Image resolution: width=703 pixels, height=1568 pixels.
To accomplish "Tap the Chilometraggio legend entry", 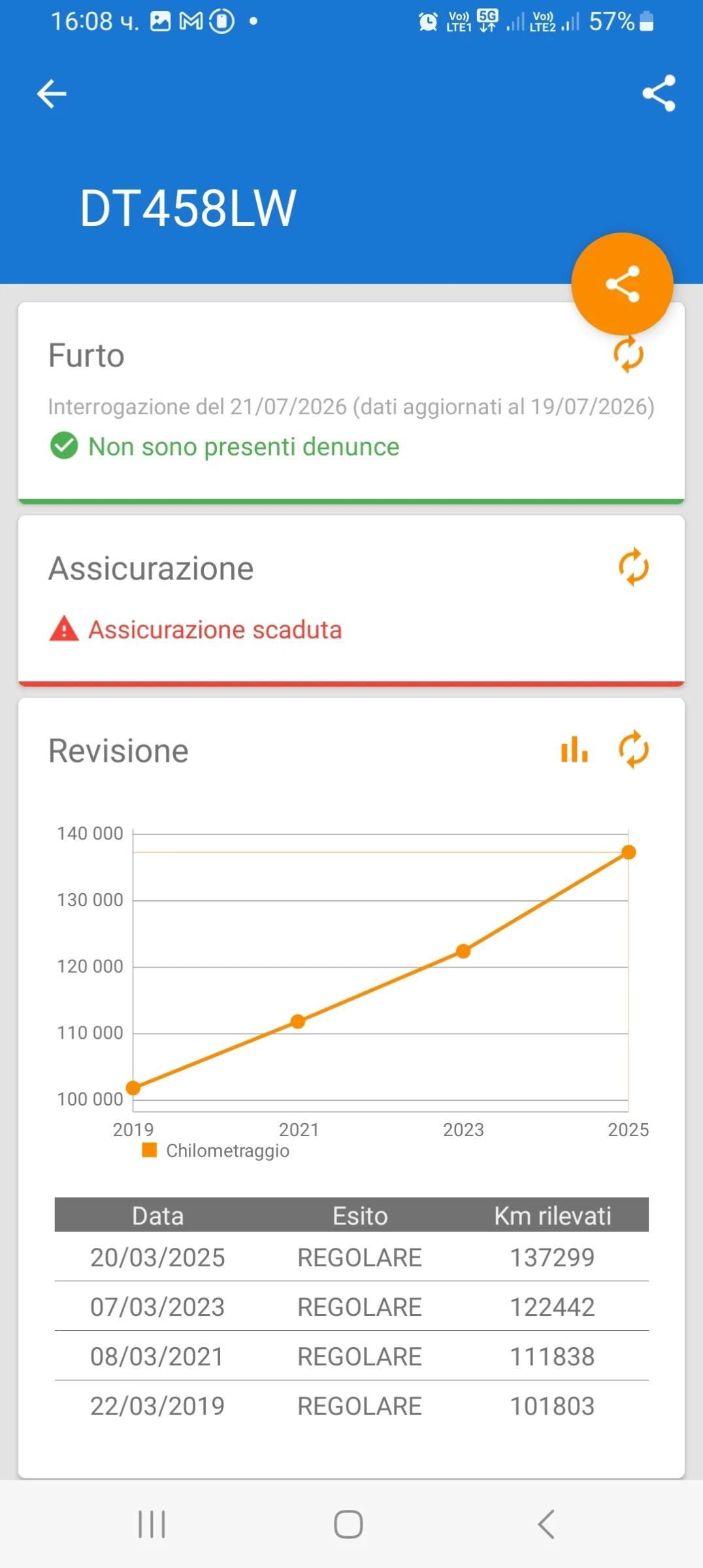I will click(x=216, y=1151).
